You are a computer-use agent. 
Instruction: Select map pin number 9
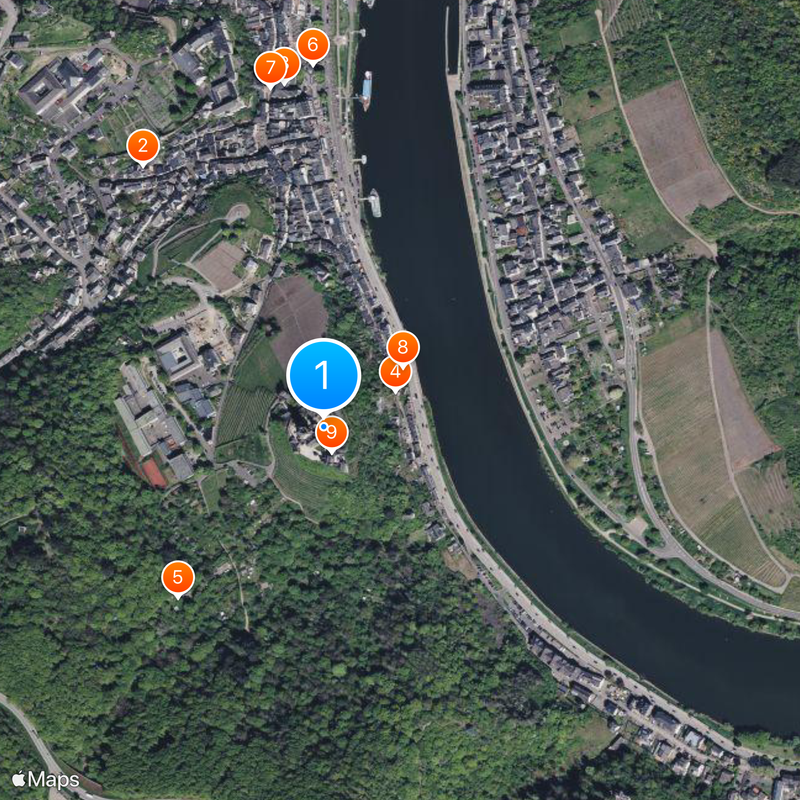(x=334, y=434)
